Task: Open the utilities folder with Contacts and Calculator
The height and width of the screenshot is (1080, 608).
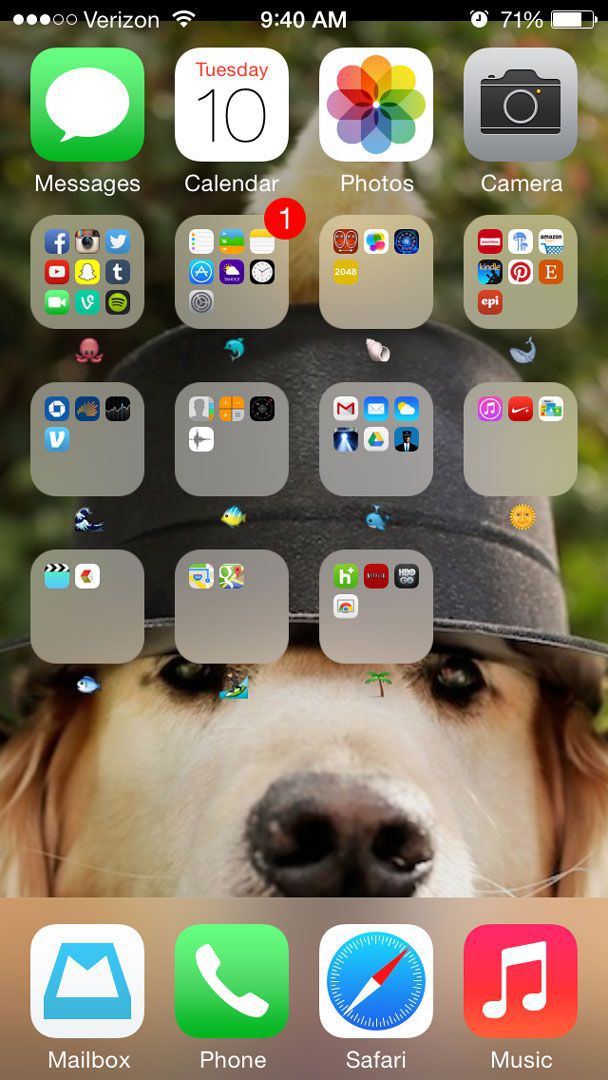Action: [231, 439]
